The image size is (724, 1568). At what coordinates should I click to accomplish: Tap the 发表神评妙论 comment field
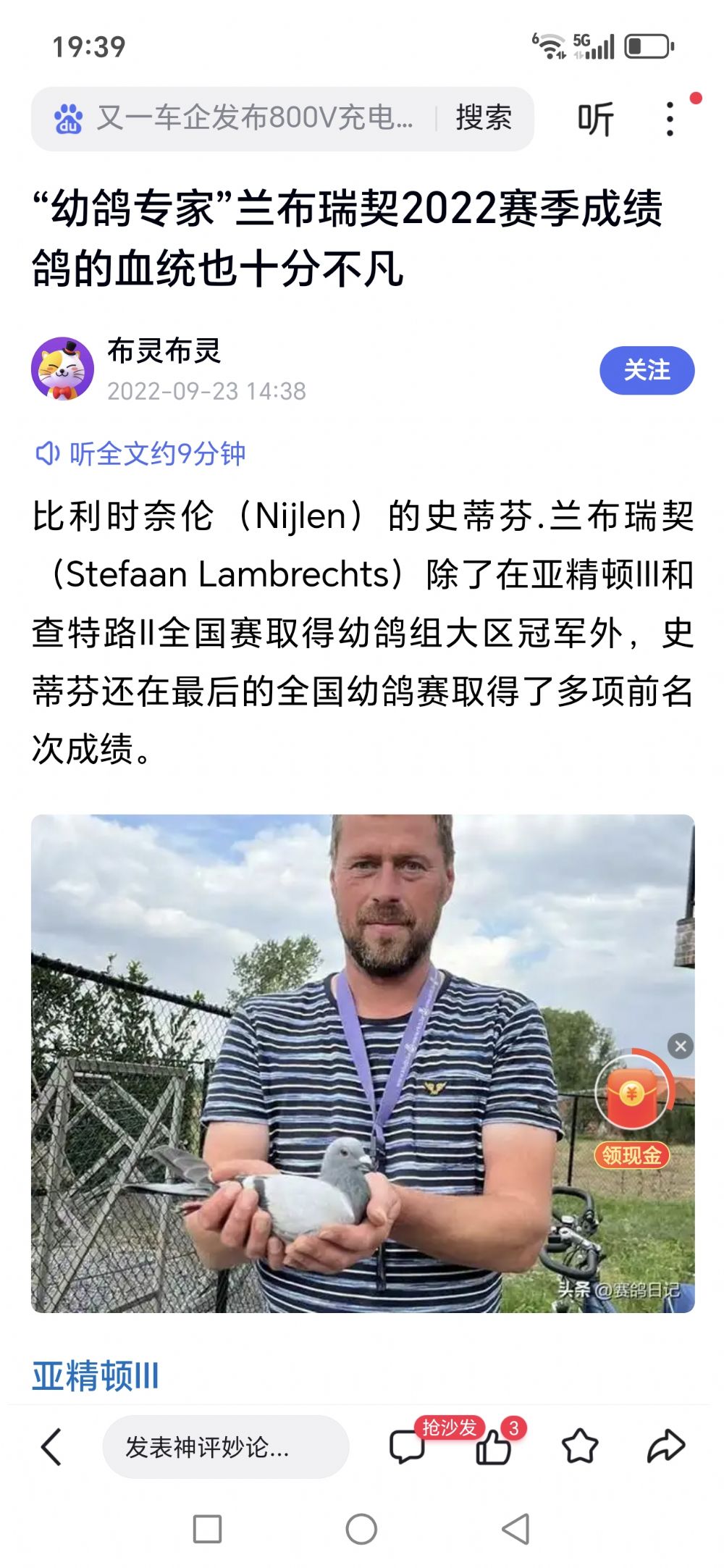[224, 1447]
